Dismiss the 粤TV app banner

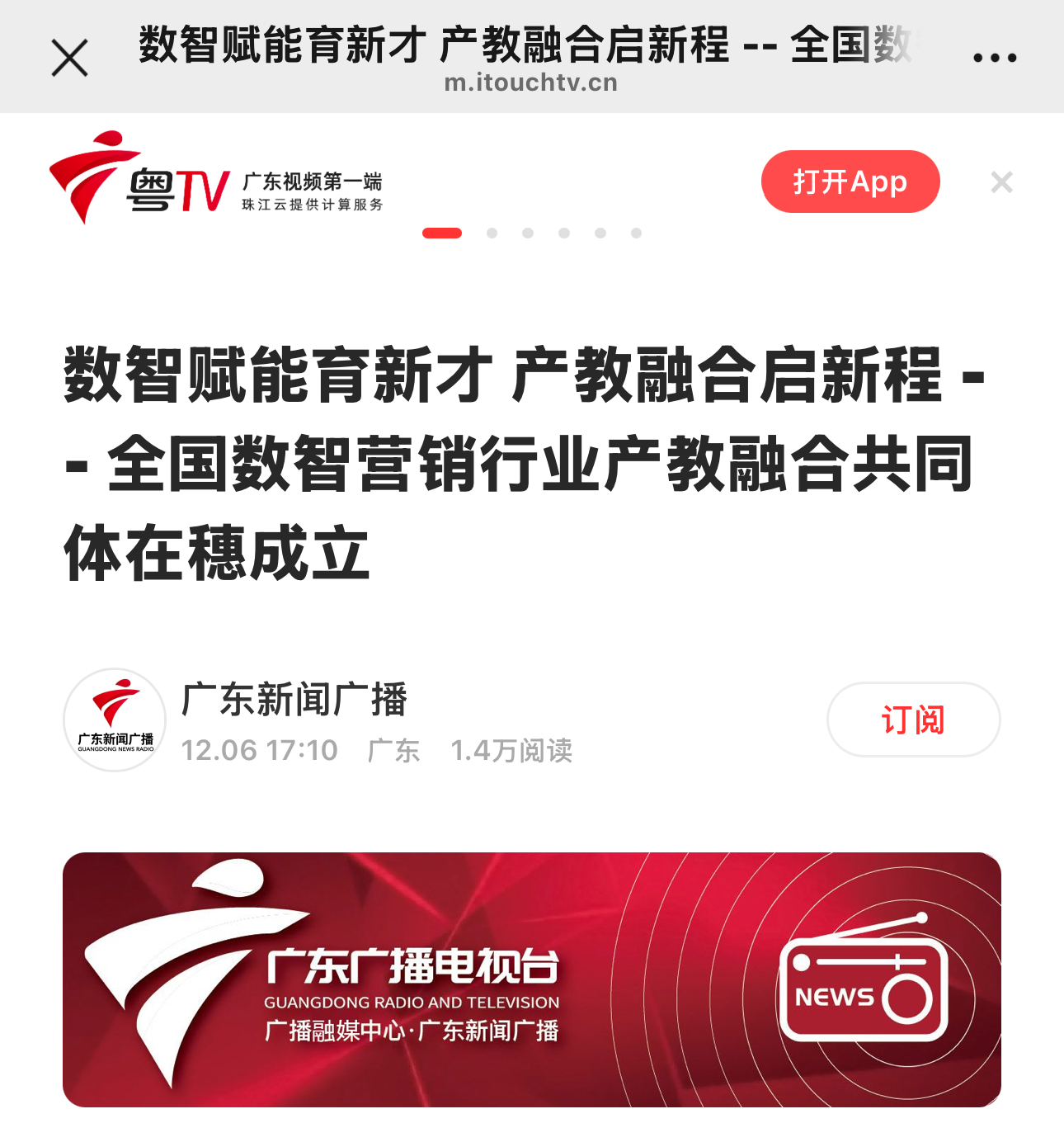pyautogui.click(x=1001, y=182)
